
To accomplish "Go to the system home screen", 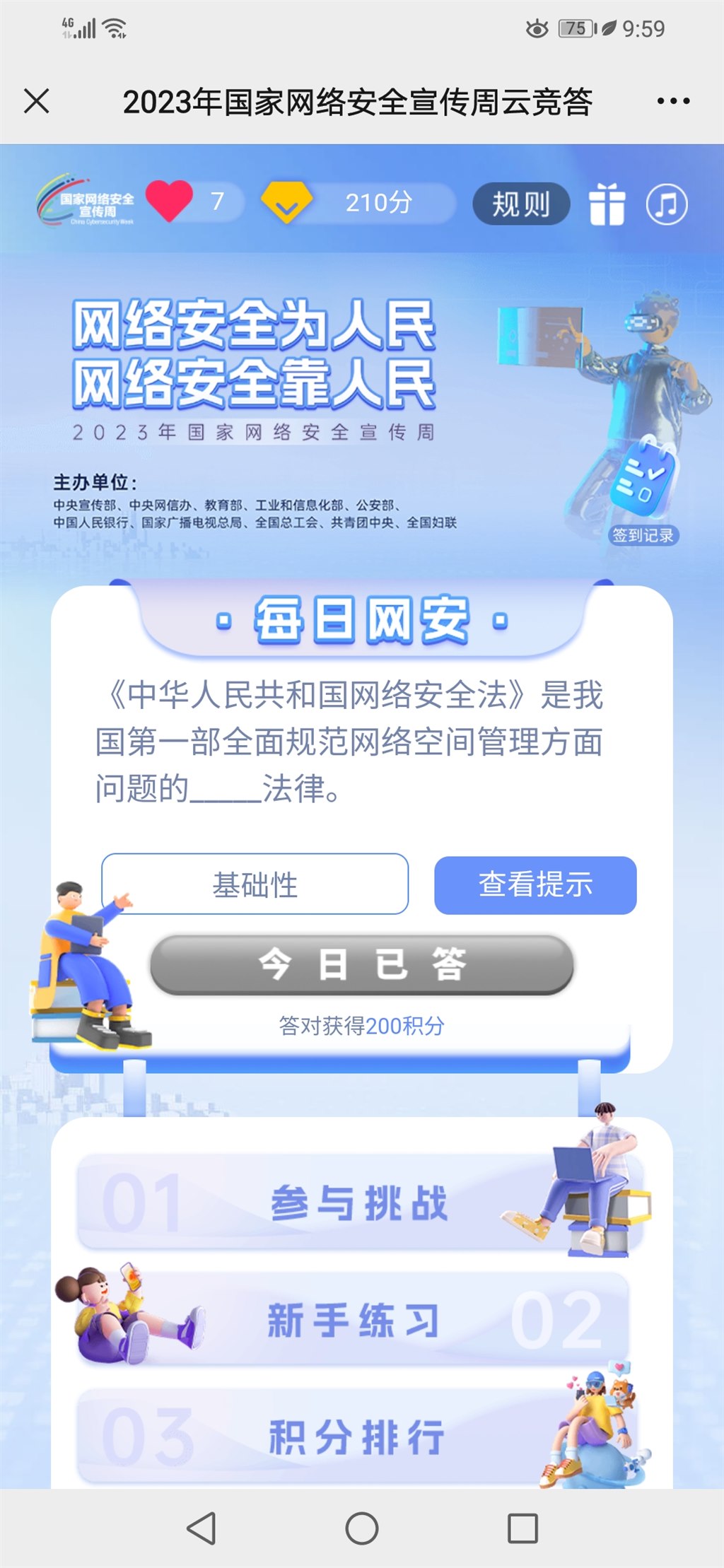I will 361,1528.
